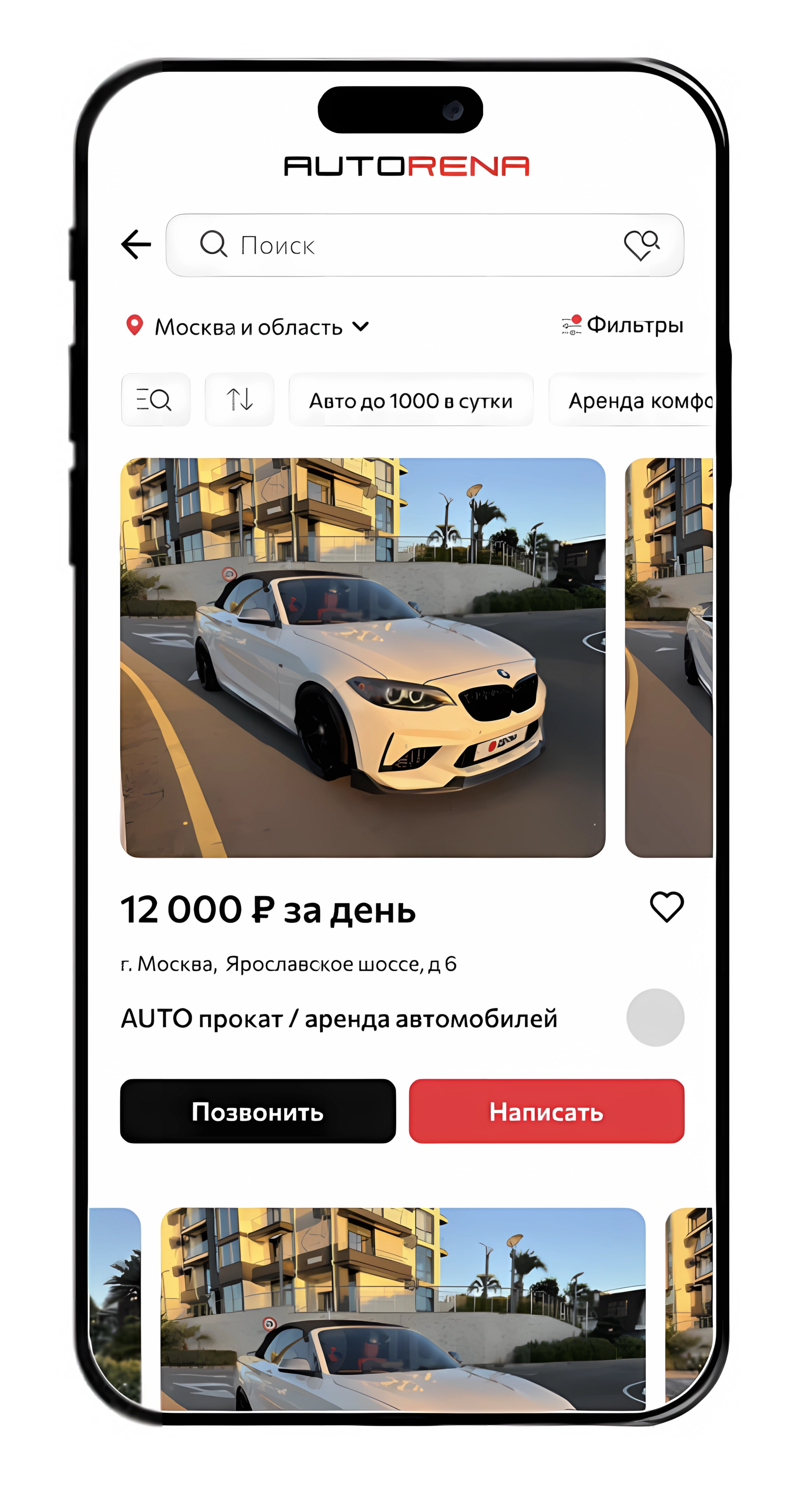
Task: Open the AUTO прокат seller avatar
Action: 655,1017
